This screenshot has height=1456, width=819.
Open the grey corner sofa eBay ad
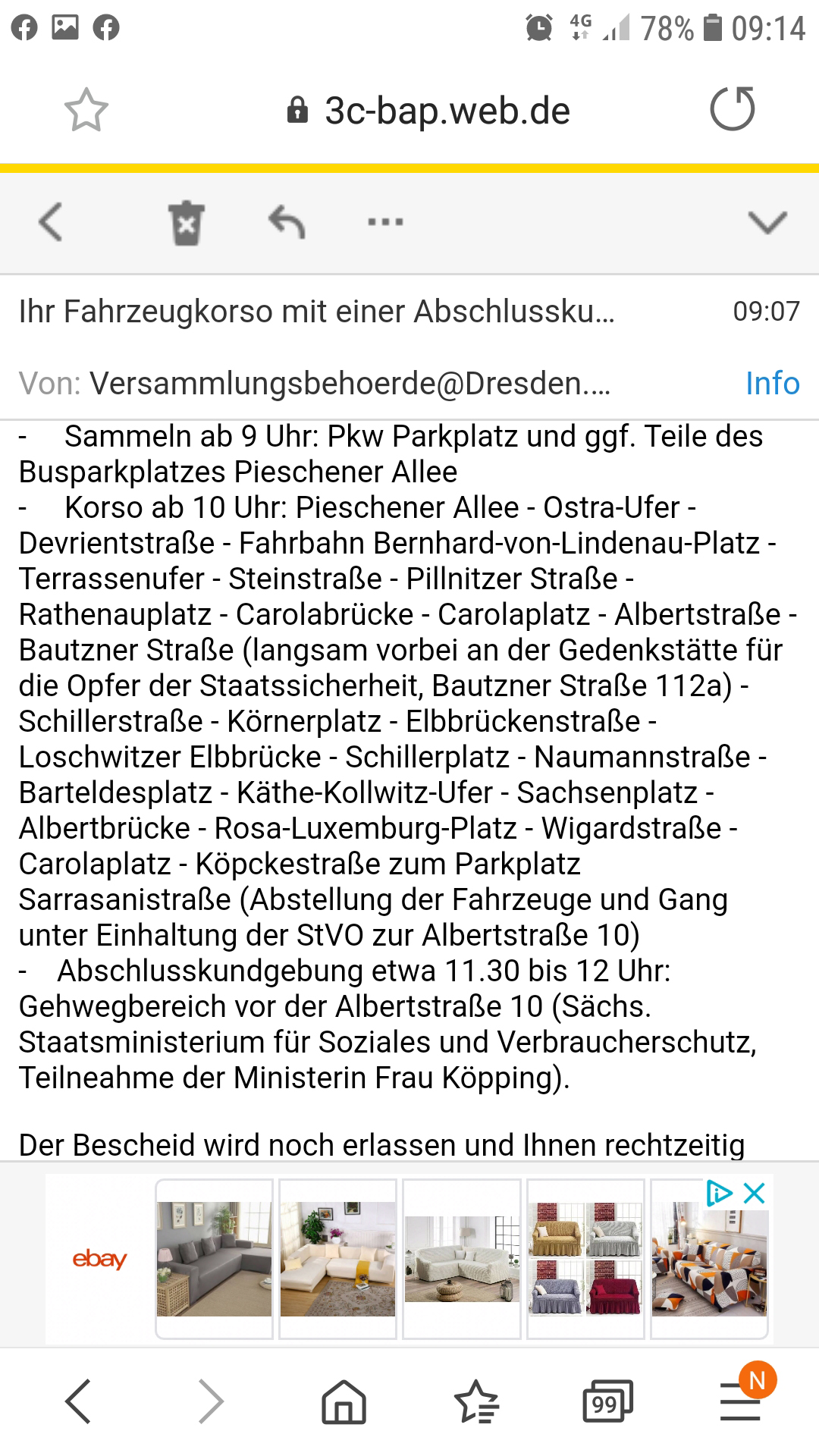[214, 1259]
